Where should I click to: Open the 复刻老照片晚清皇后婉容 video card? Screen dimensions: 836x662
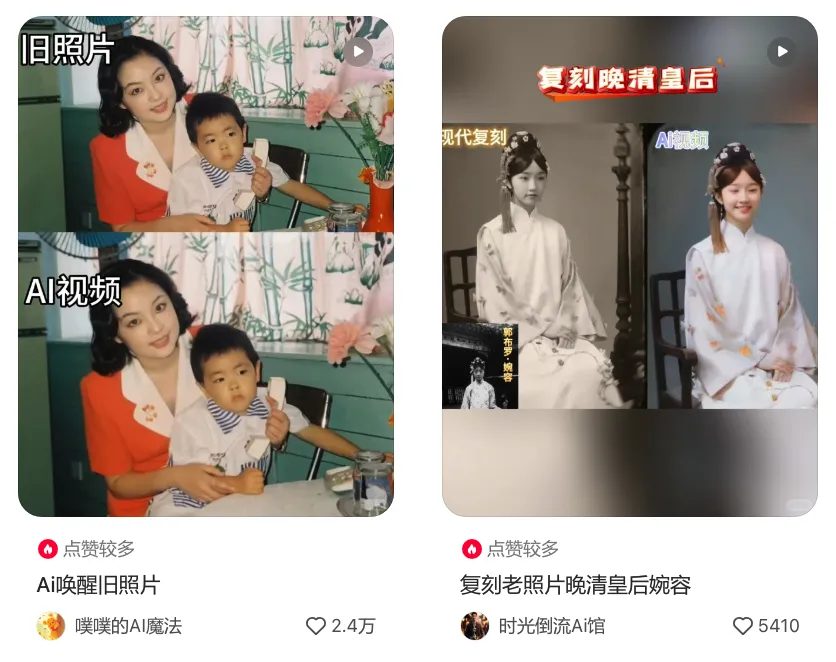(x=629, y=266)
